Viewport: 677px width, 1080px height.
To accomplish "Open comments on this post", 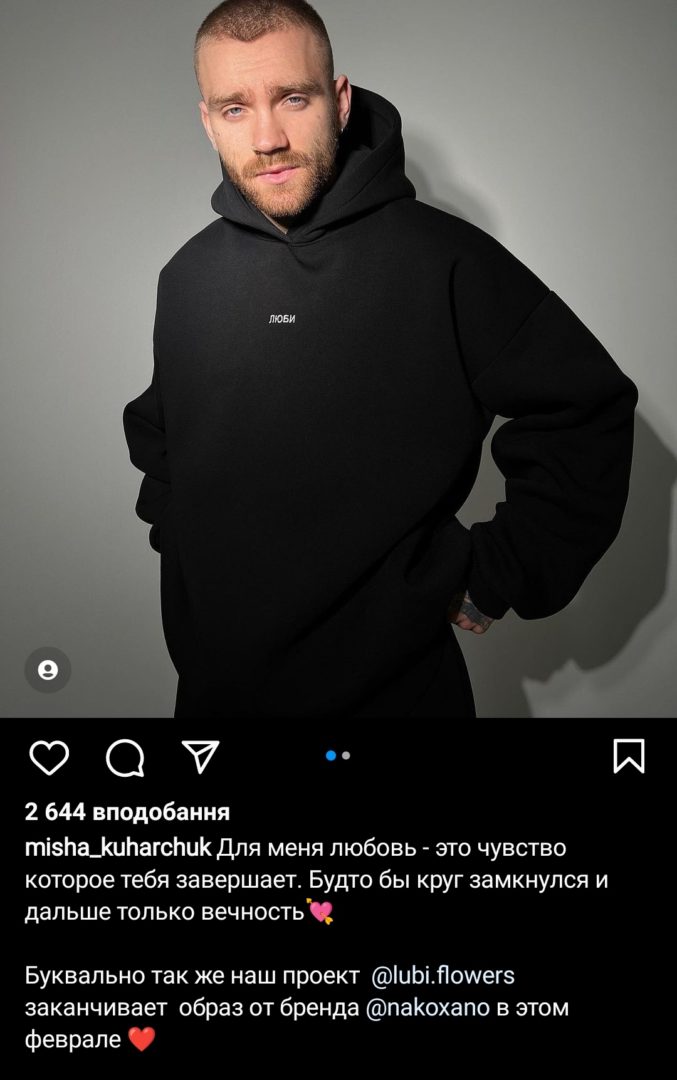I will [x=125, y=758].
